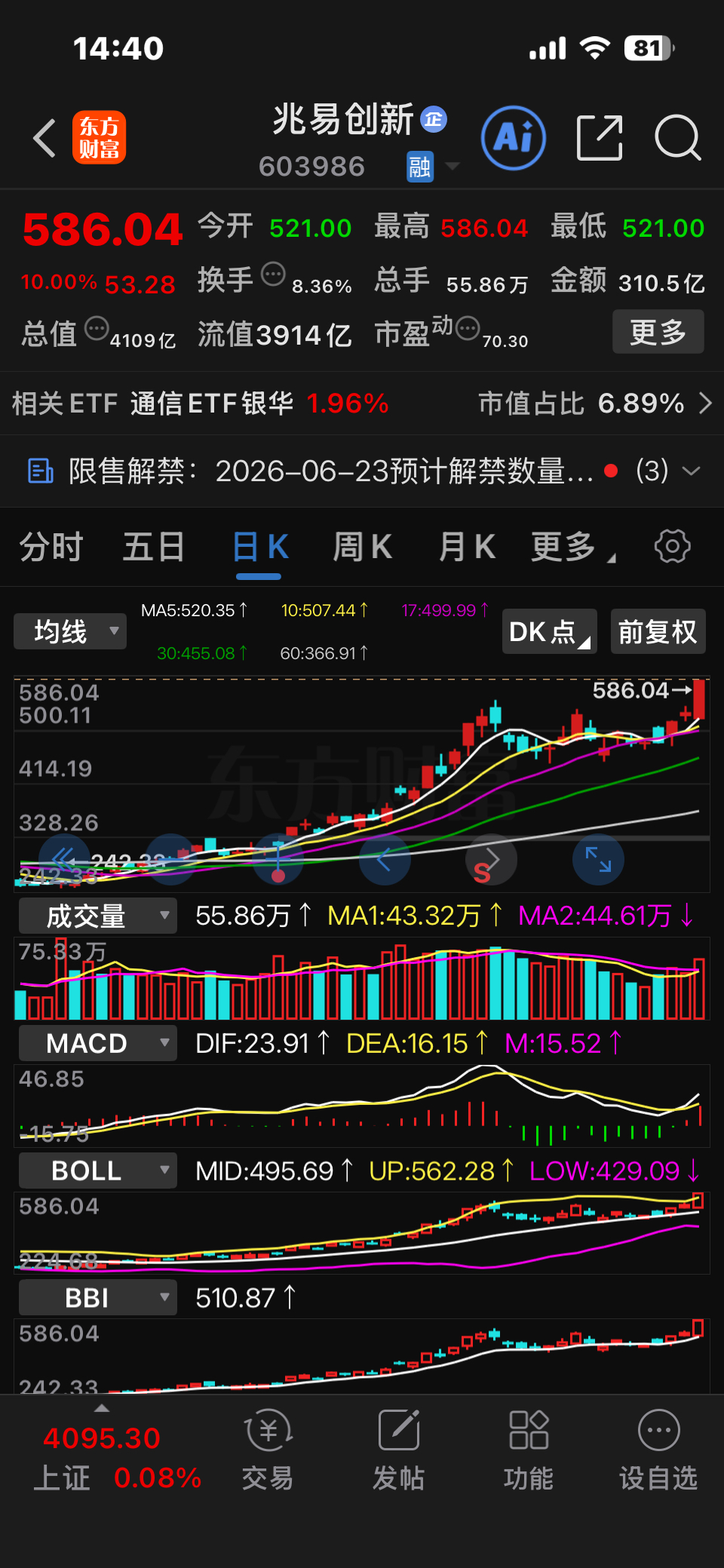Switch to the 分时 chart tab
This screenshot has height=1568, width=724.
pos(51,547)
